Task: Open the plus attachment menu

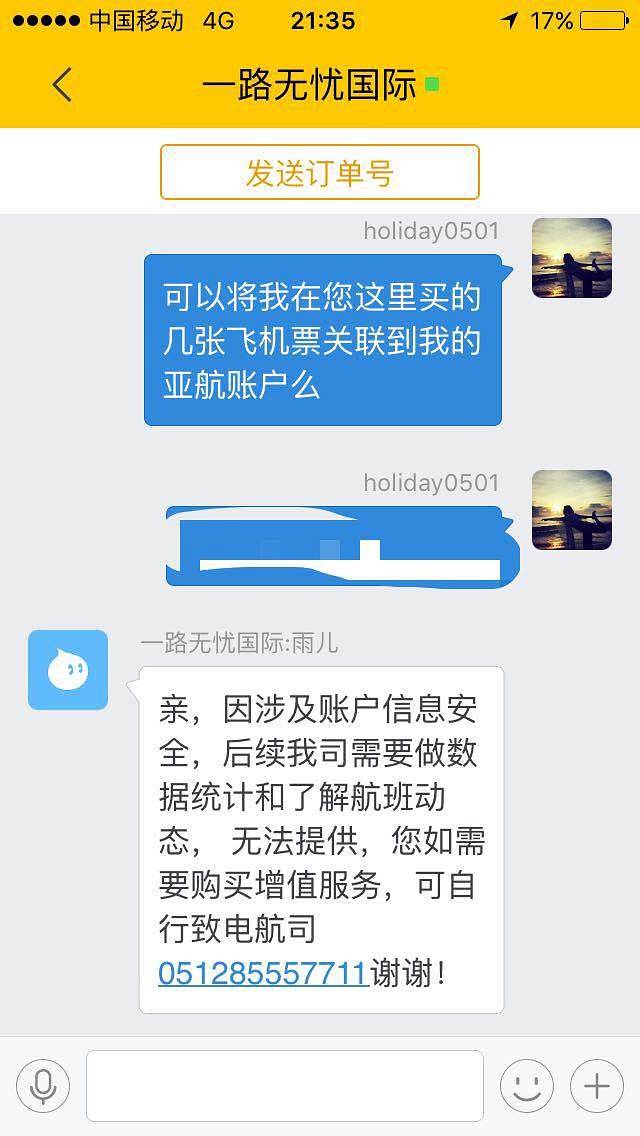Action: tap(597, 1085)
